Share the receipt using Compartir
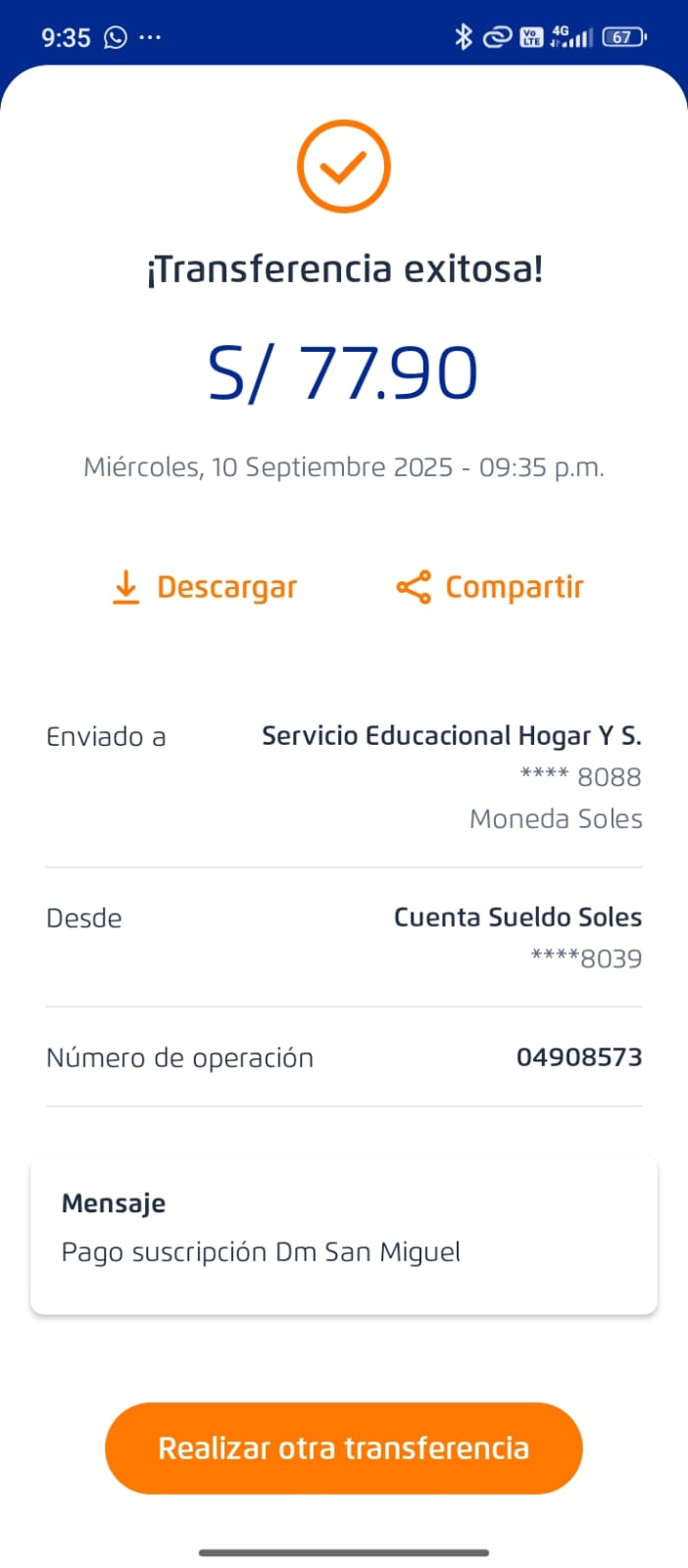The width and height of the screenshot is (688, 1568). click(490, 587)
